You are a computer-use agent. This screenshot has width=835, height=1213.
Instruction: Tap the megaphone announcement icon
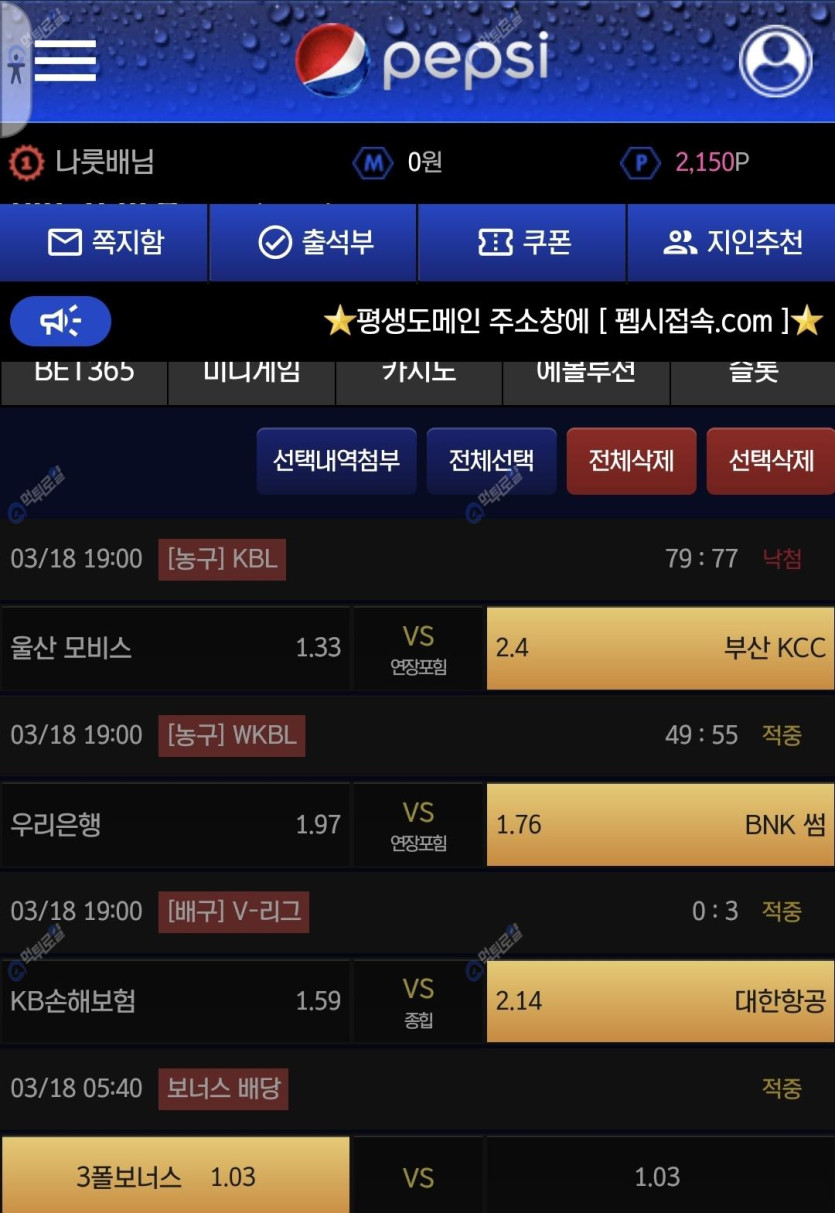[x=61, y=321]
